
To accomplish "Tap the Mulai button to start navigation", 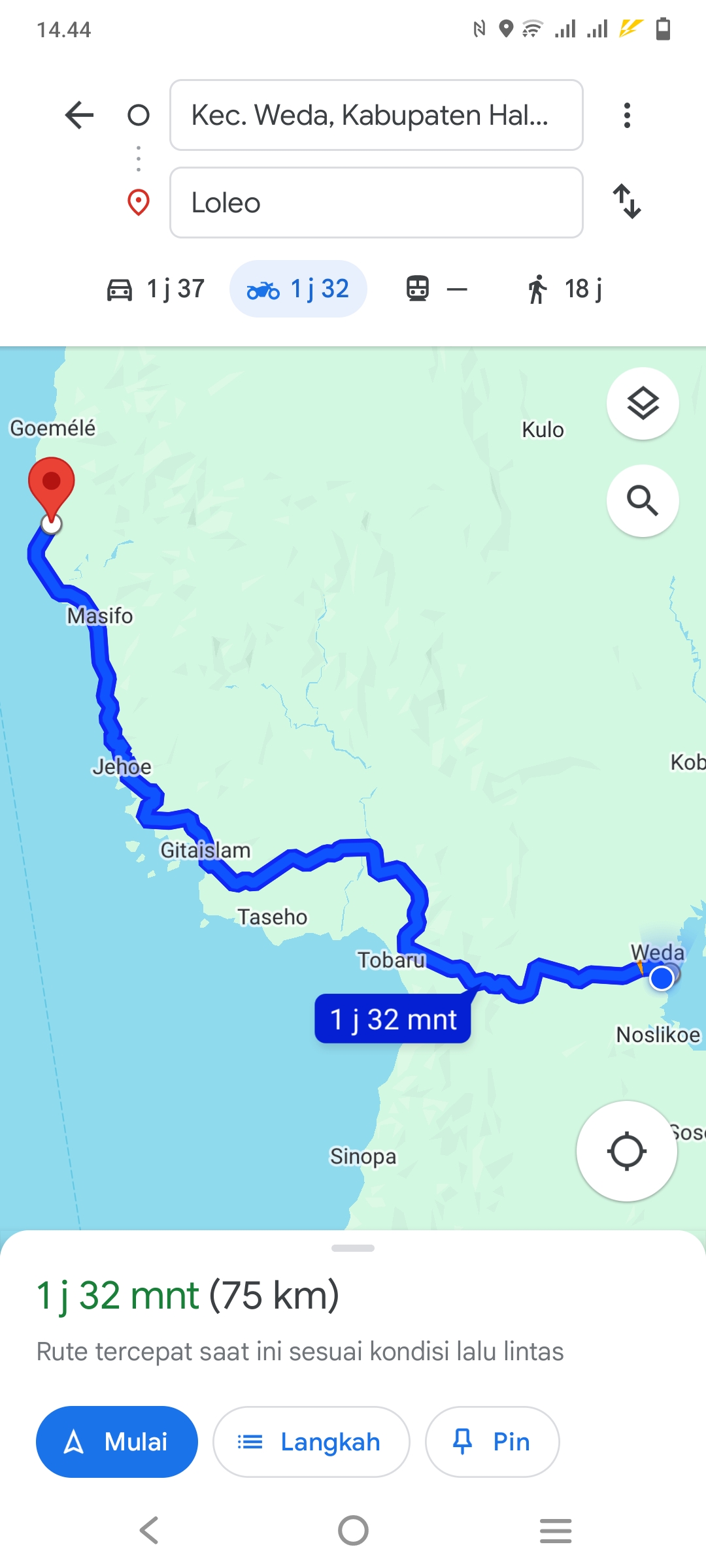I will 117,1442.
